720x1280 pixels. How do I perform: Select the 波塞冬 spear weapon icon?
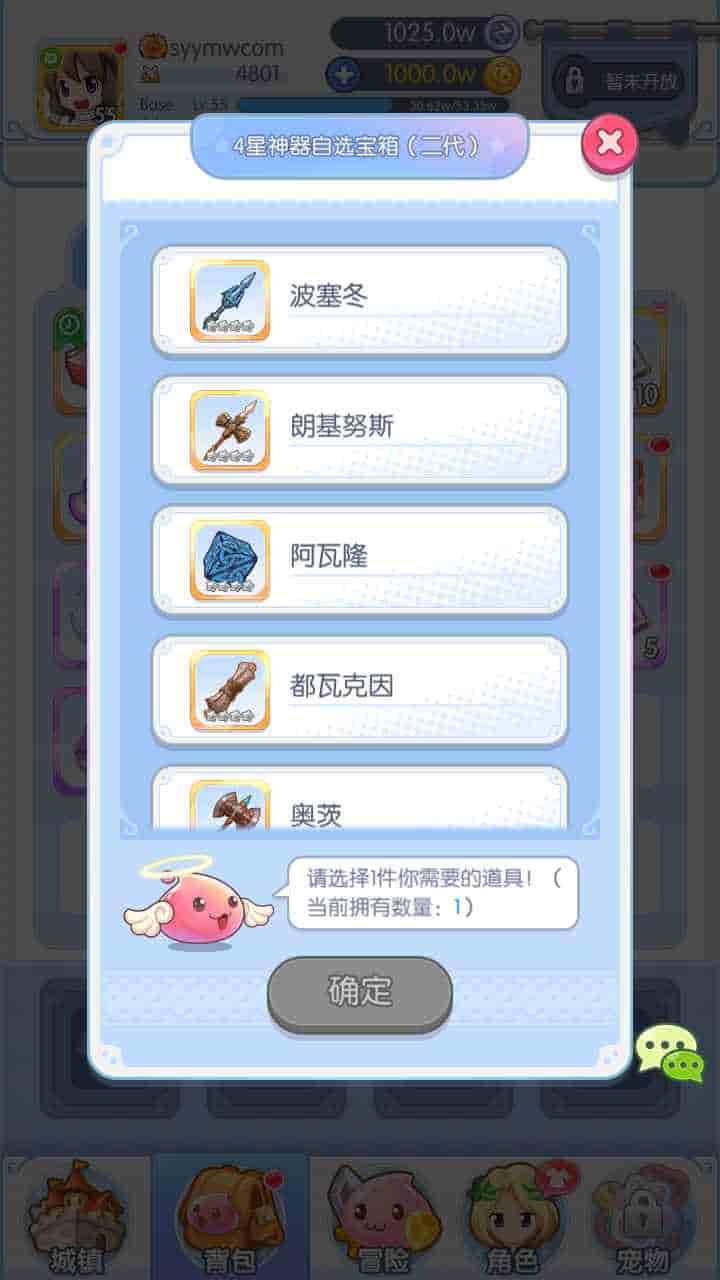[x=230, y=299]
